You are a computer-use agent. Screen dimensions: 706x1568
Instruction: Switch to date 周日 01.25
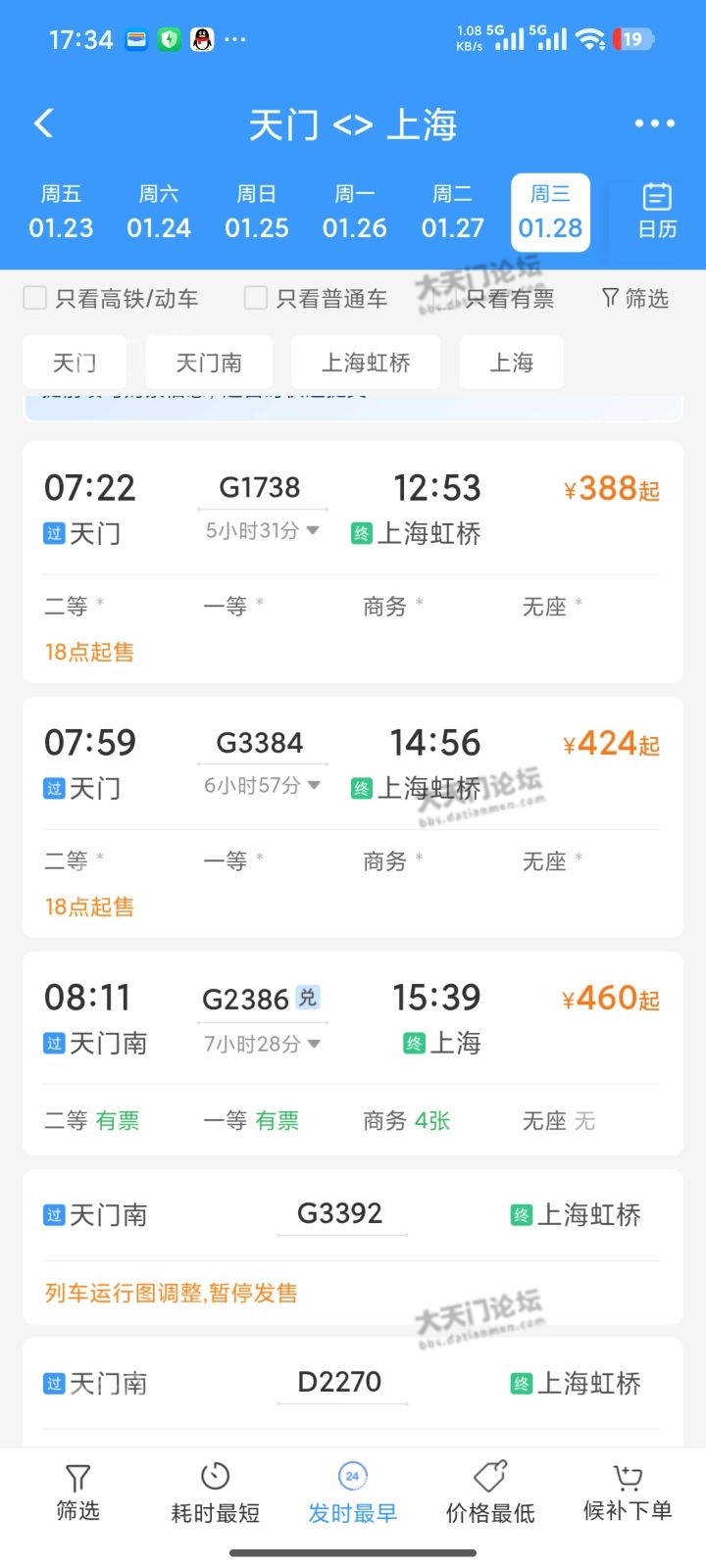point(257,213)
